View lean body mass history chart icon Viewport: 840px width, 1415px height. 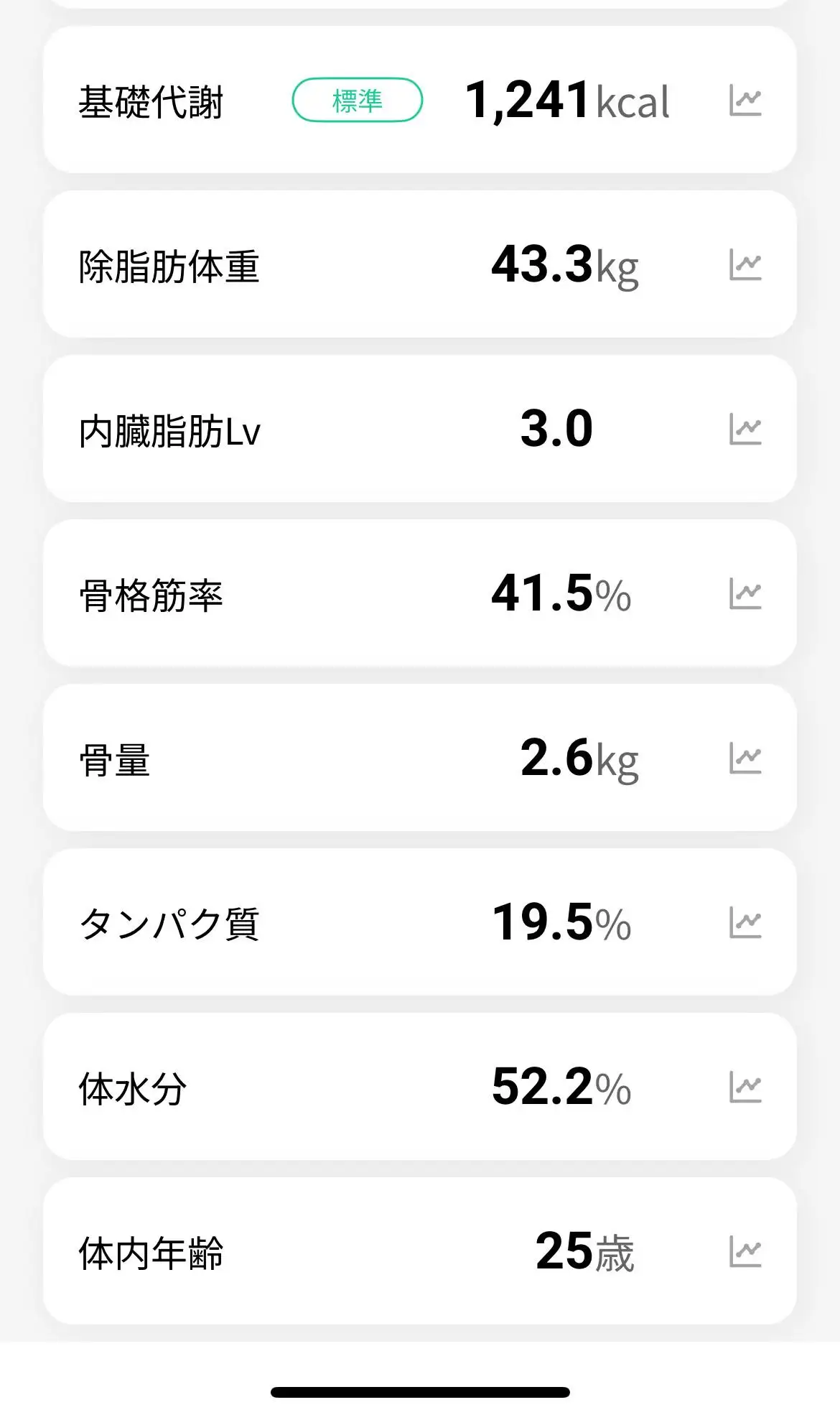tap(747, 264)
